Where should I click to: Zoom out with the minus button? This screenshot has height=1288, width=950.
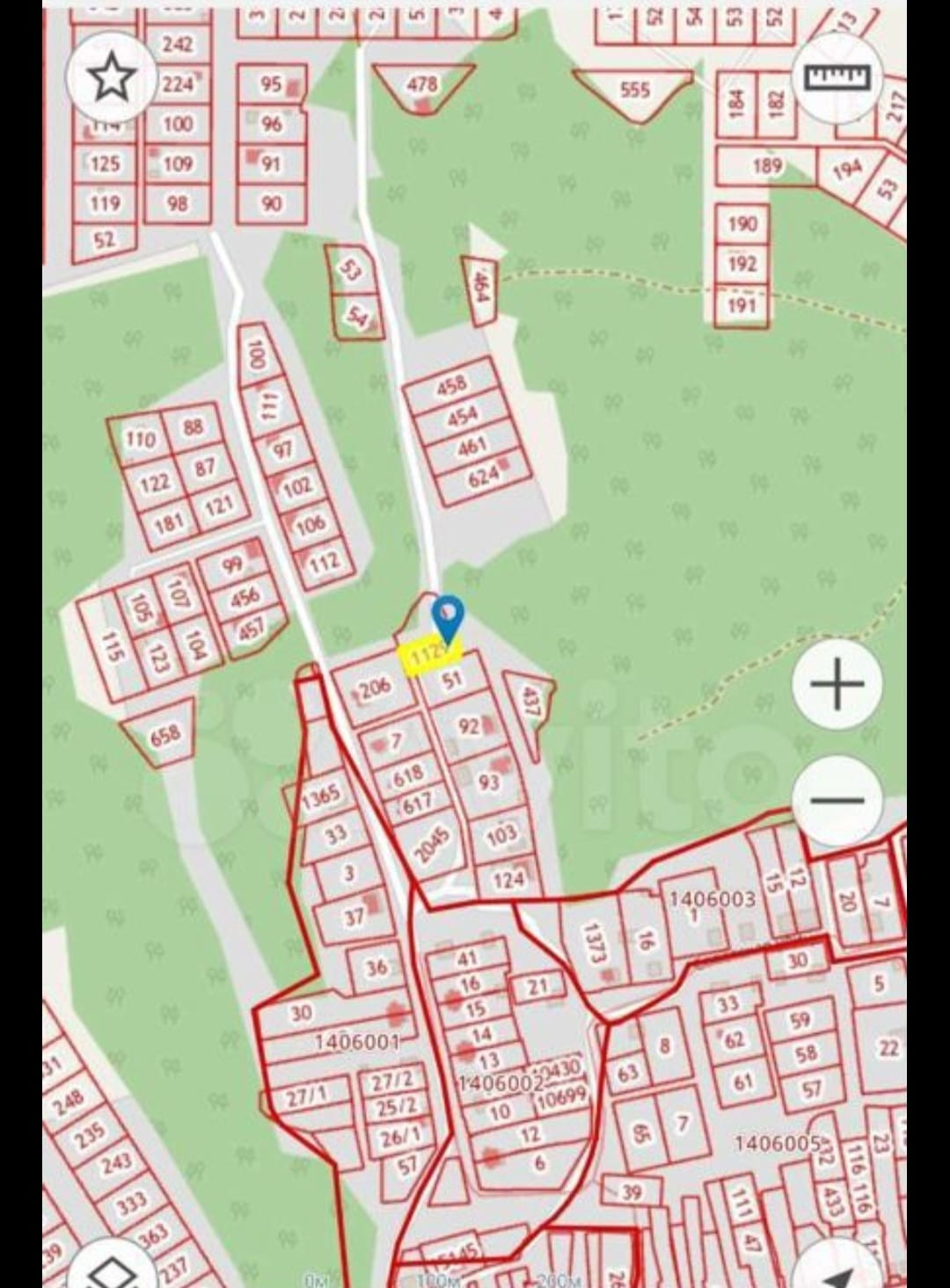pos(837,799)
